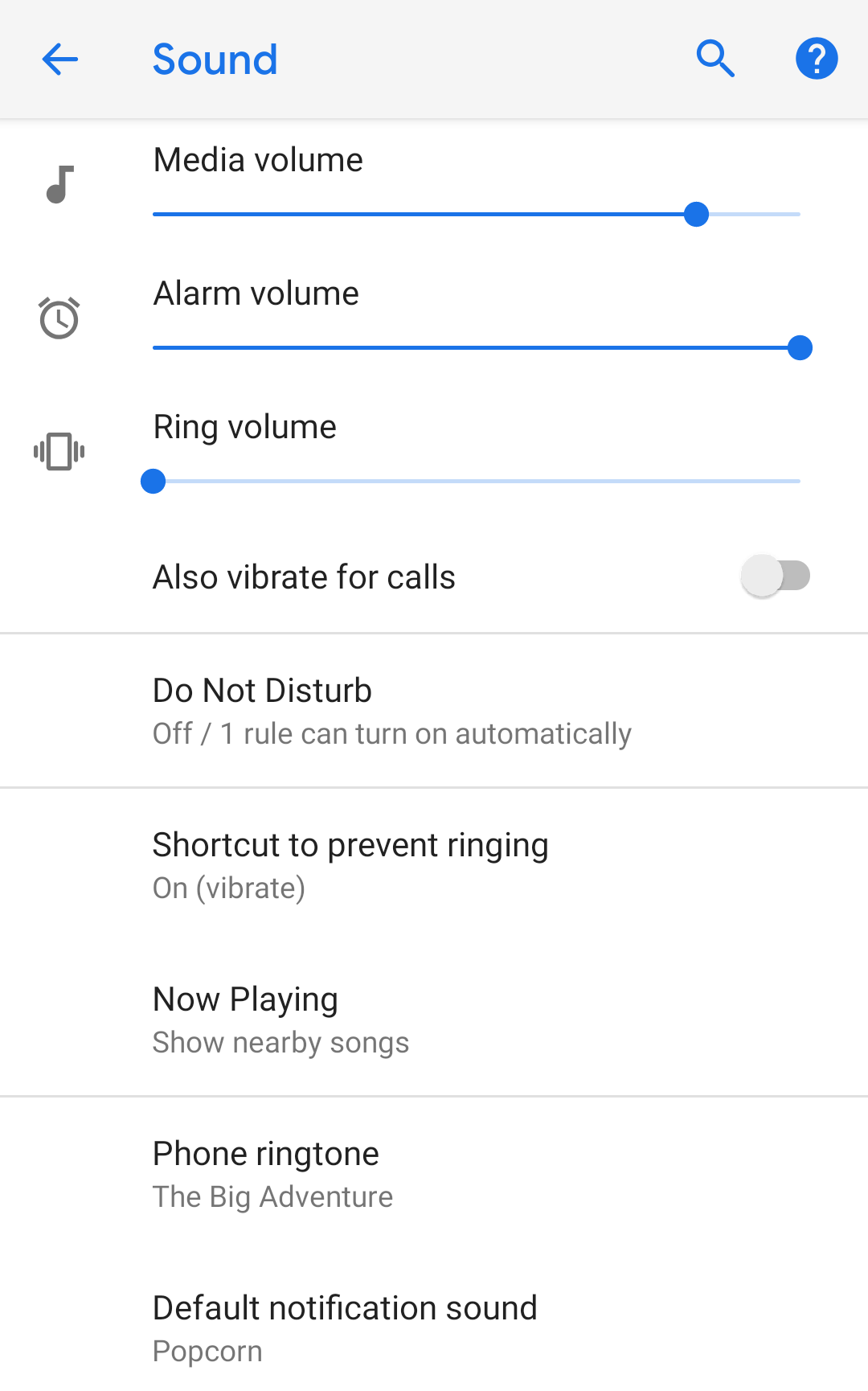Tap the Ring volume slider
Image resolution: width=868 pixels, height=1391 pixels.
476,482
